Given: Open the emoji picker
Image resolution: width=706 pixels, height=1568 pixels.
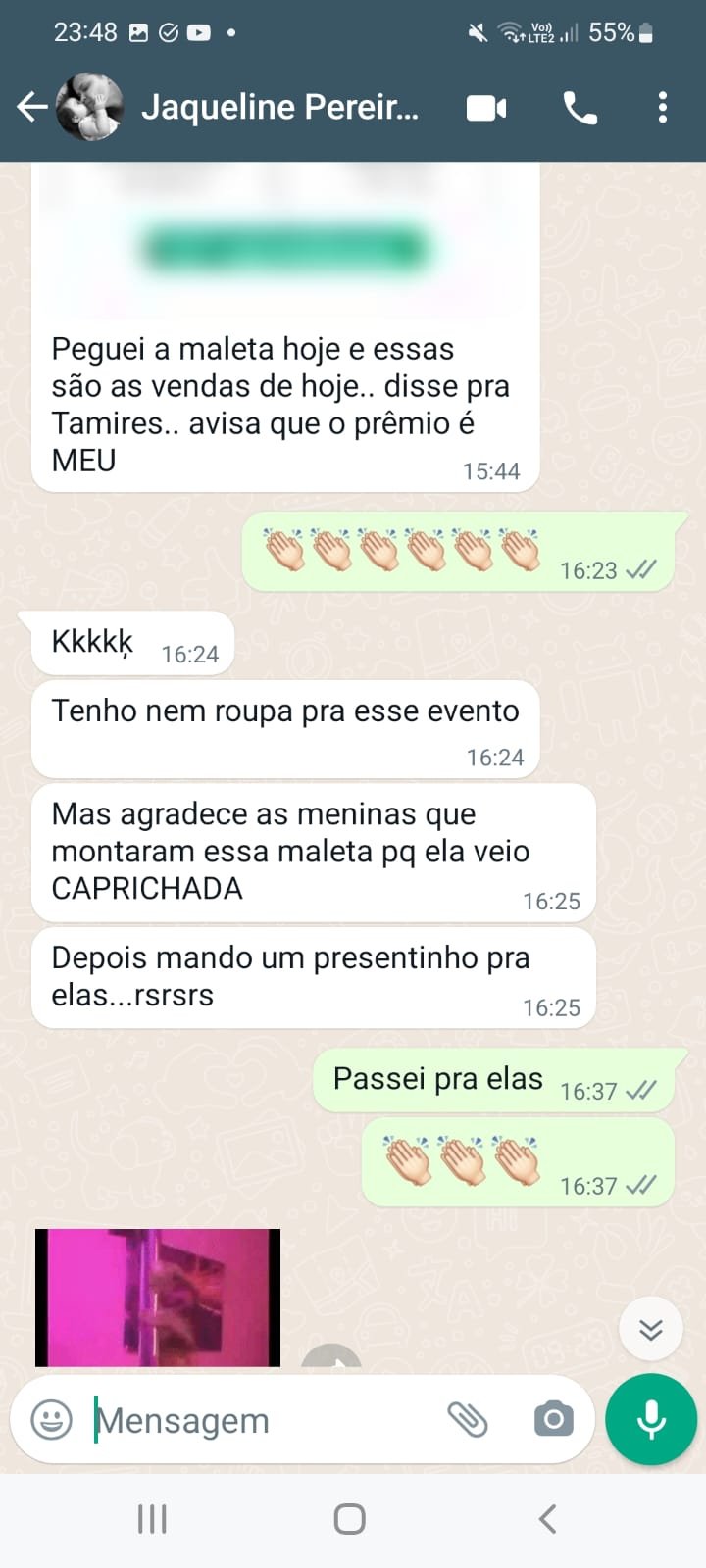Looking at the screenshot, I should [51, 1419].
